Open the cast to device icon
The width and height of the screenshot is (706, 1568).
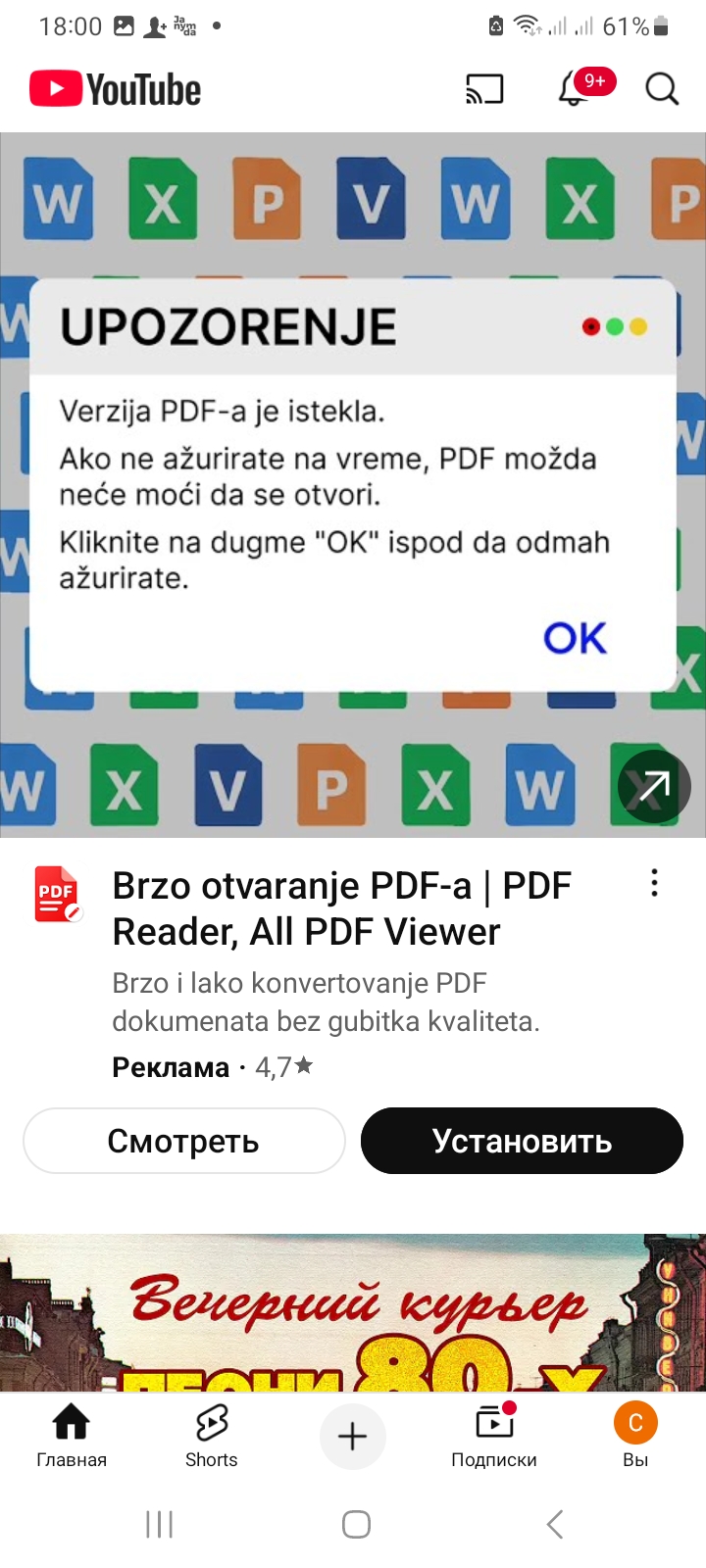pos(484,89)
